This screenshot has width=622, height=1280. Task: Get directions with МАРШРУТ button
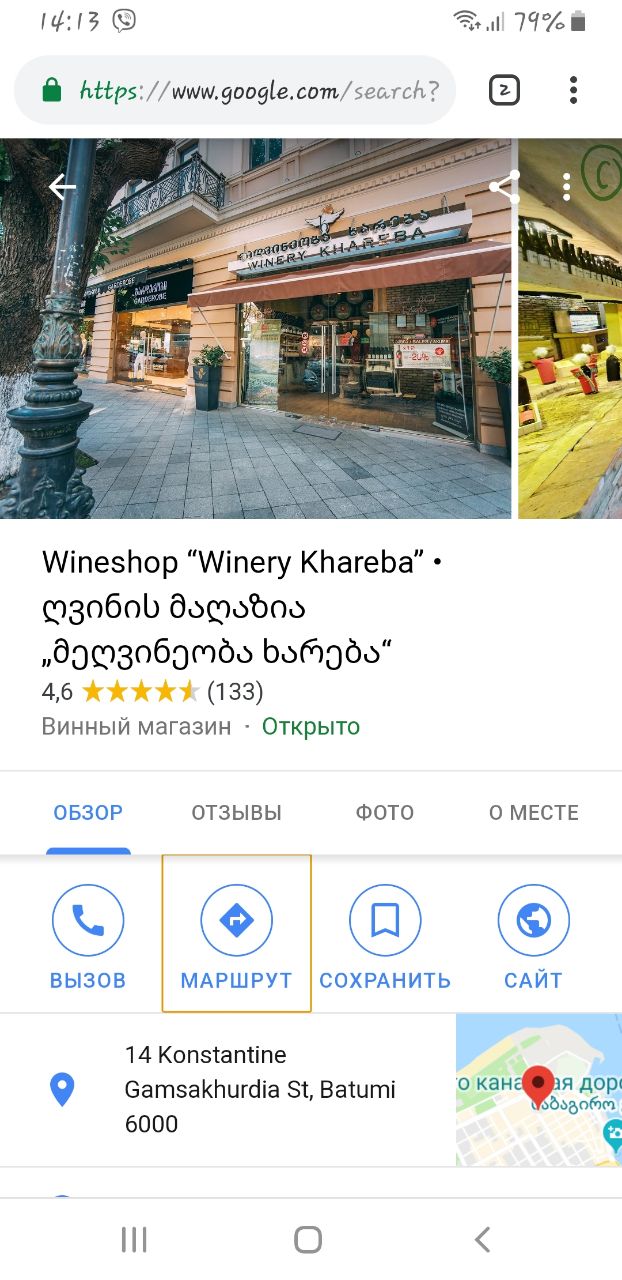click(x=236, y=936)
